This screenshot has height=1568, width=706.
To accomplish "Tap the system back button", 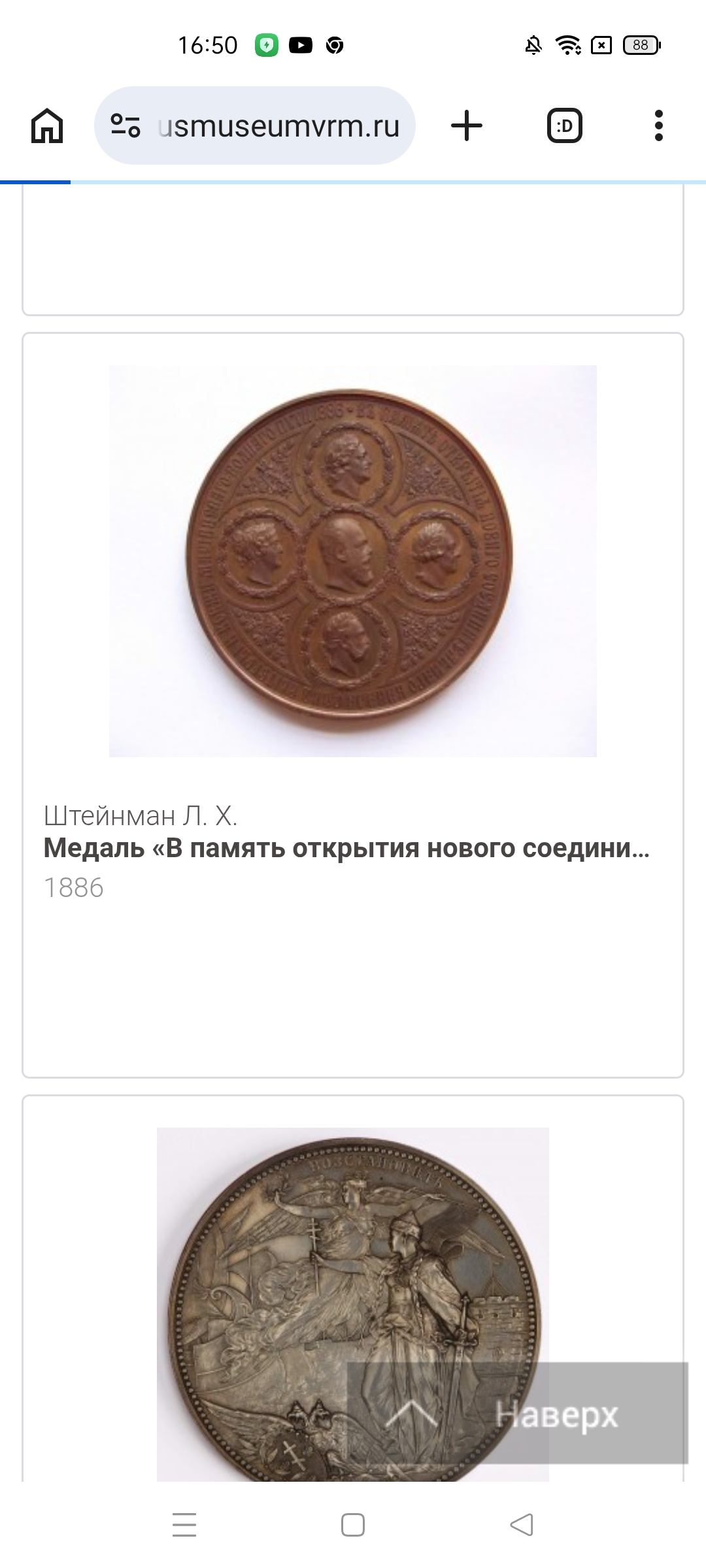I will [x=522, y=1526].
